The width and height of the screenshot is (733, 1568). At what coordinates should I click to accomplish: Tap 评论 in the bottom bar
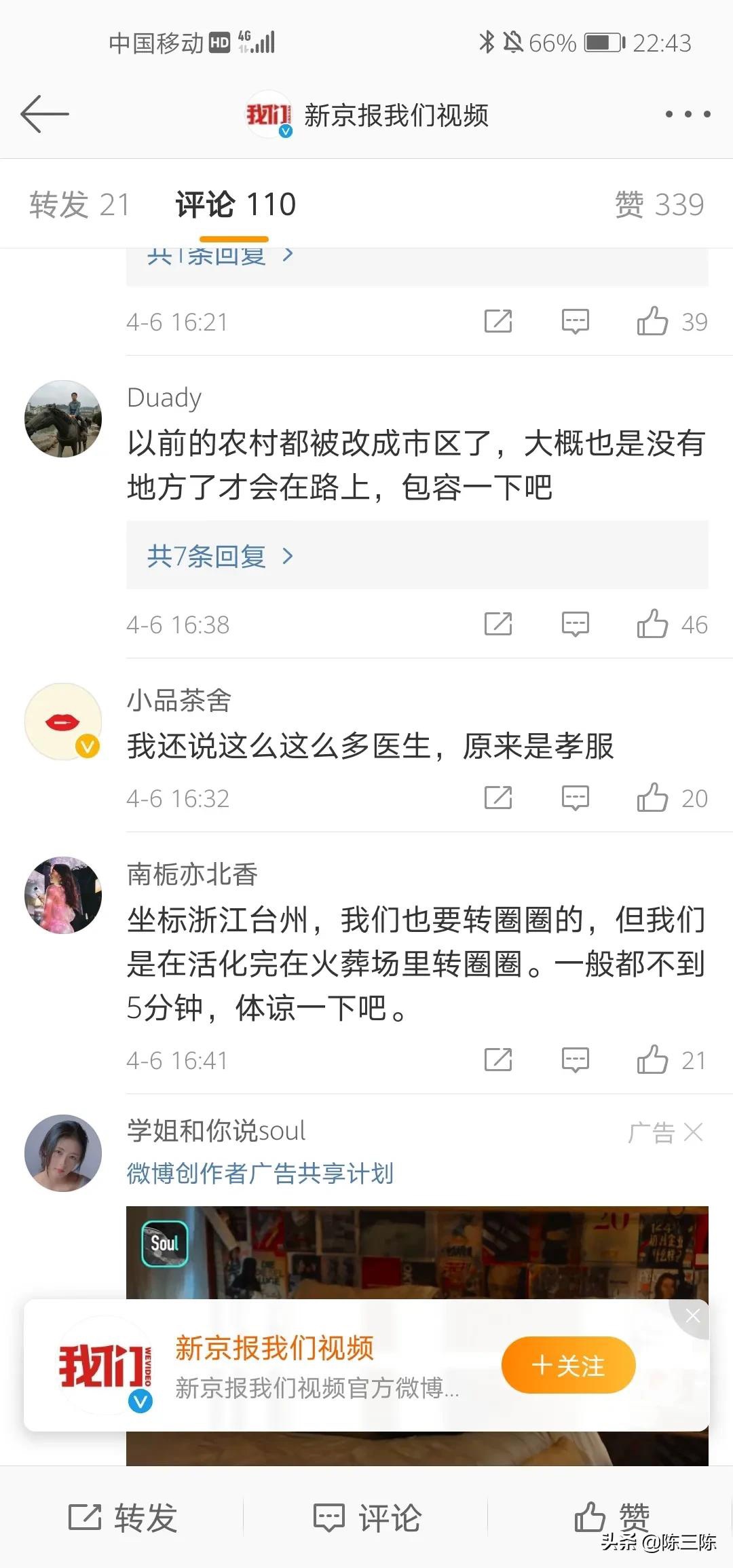tap(367, 1518)
